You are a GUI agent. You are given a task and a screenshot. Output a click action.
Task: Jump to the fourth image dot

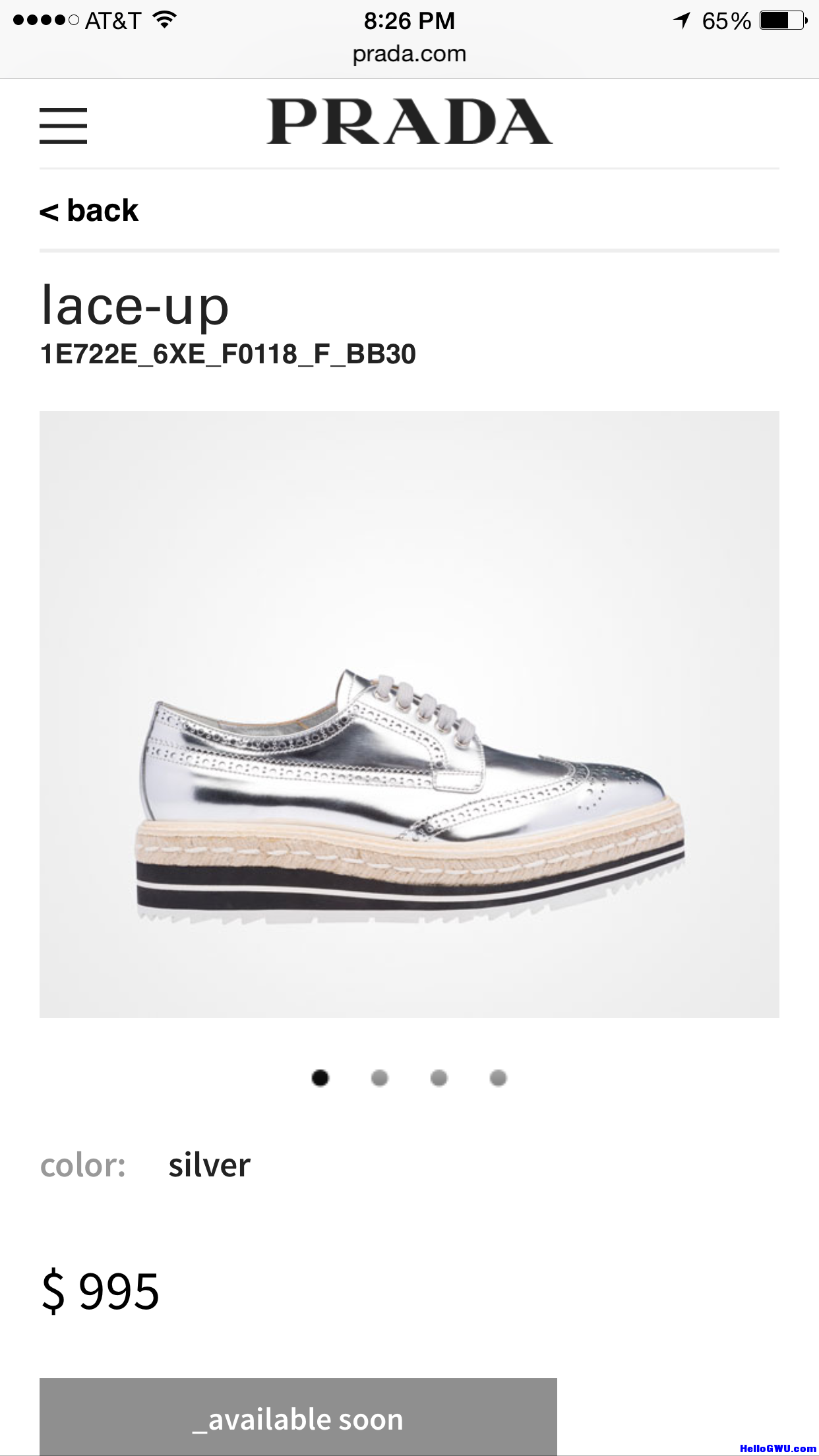point(499,1078)
